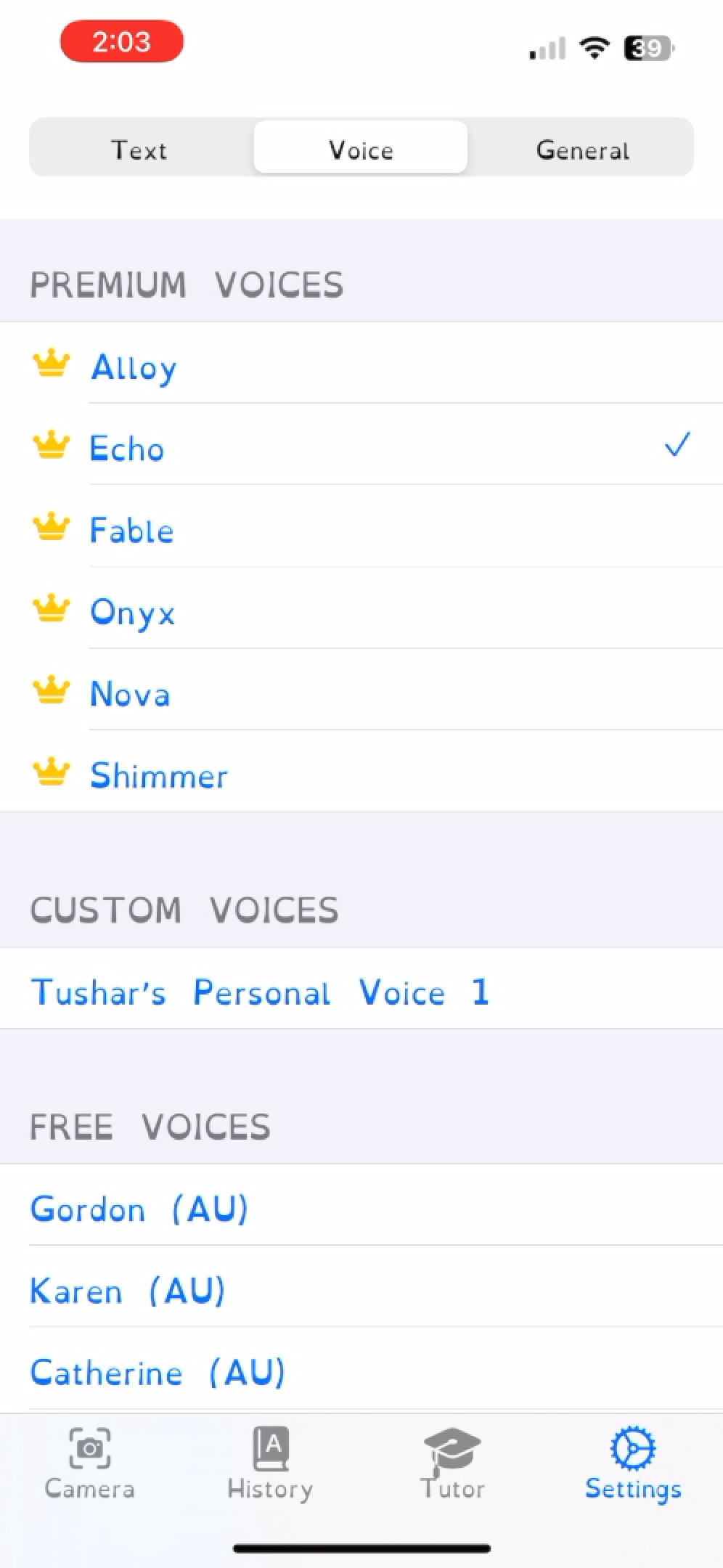Open the Camera tab

coord(90,1463)
